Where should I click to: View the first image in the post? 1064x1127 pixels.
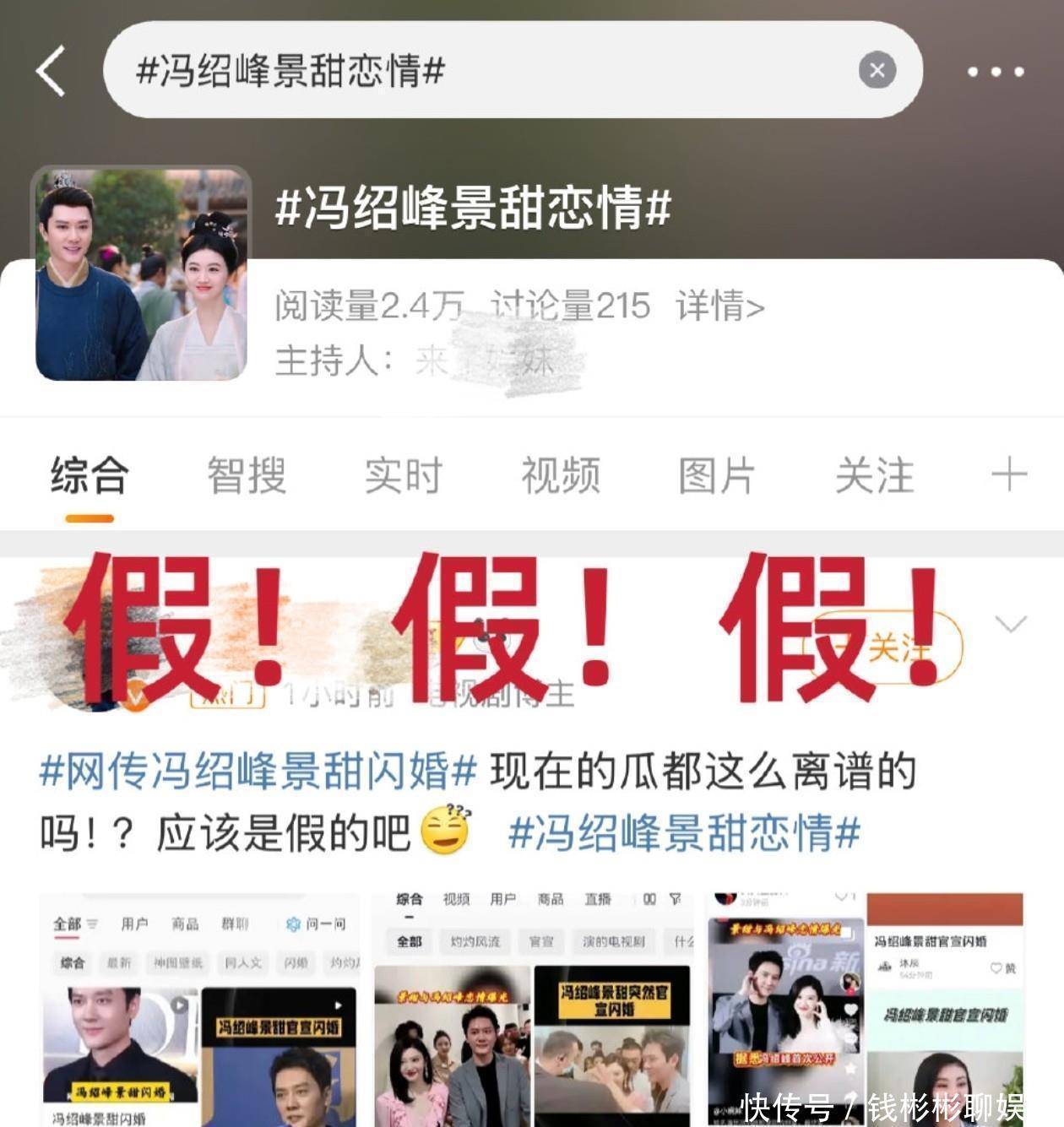[x=200, y=1009]
